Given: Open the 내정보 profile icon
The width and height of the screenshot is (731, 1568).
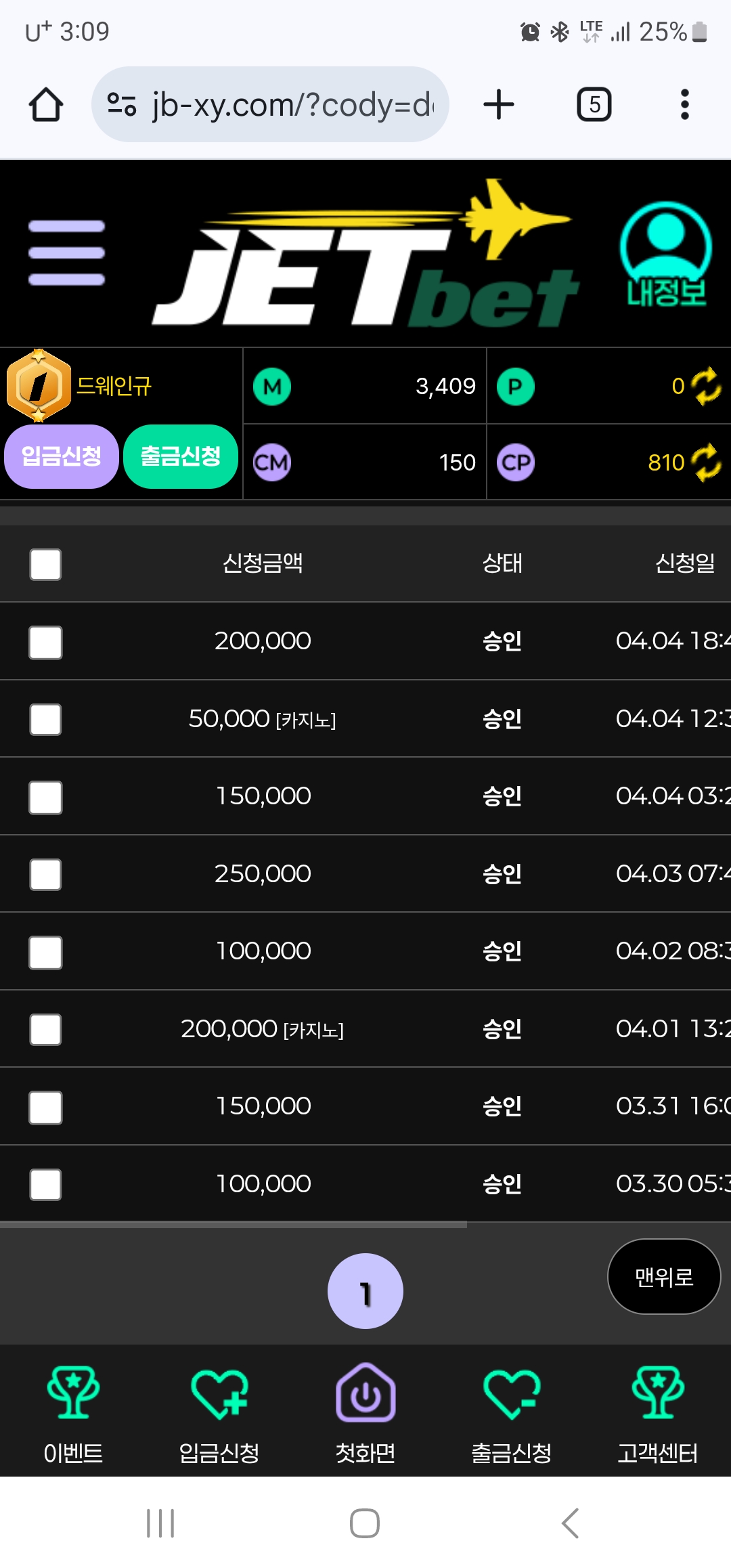Looking at the screenshot, I should 665,255.
